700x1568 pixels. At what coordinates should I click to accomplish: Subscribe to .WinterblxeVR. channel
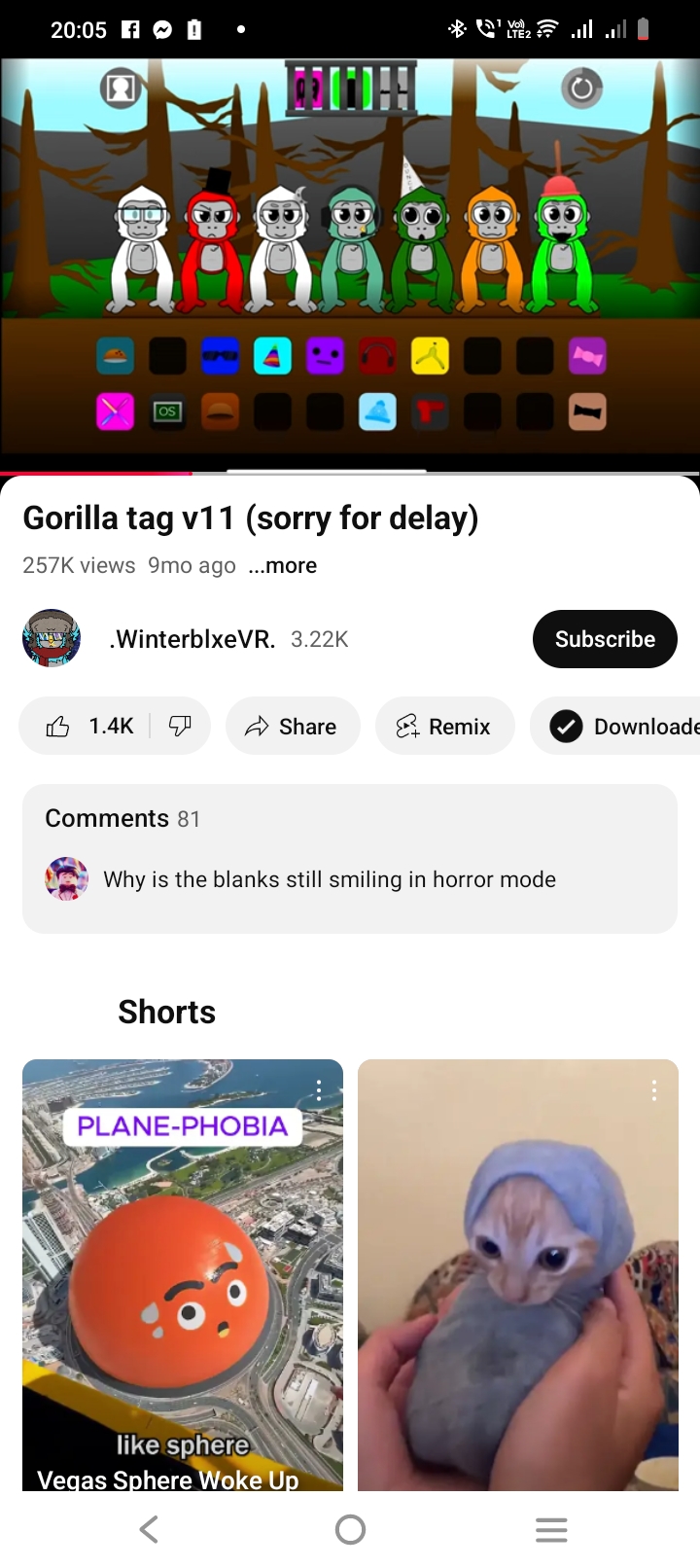click(604, 639)
